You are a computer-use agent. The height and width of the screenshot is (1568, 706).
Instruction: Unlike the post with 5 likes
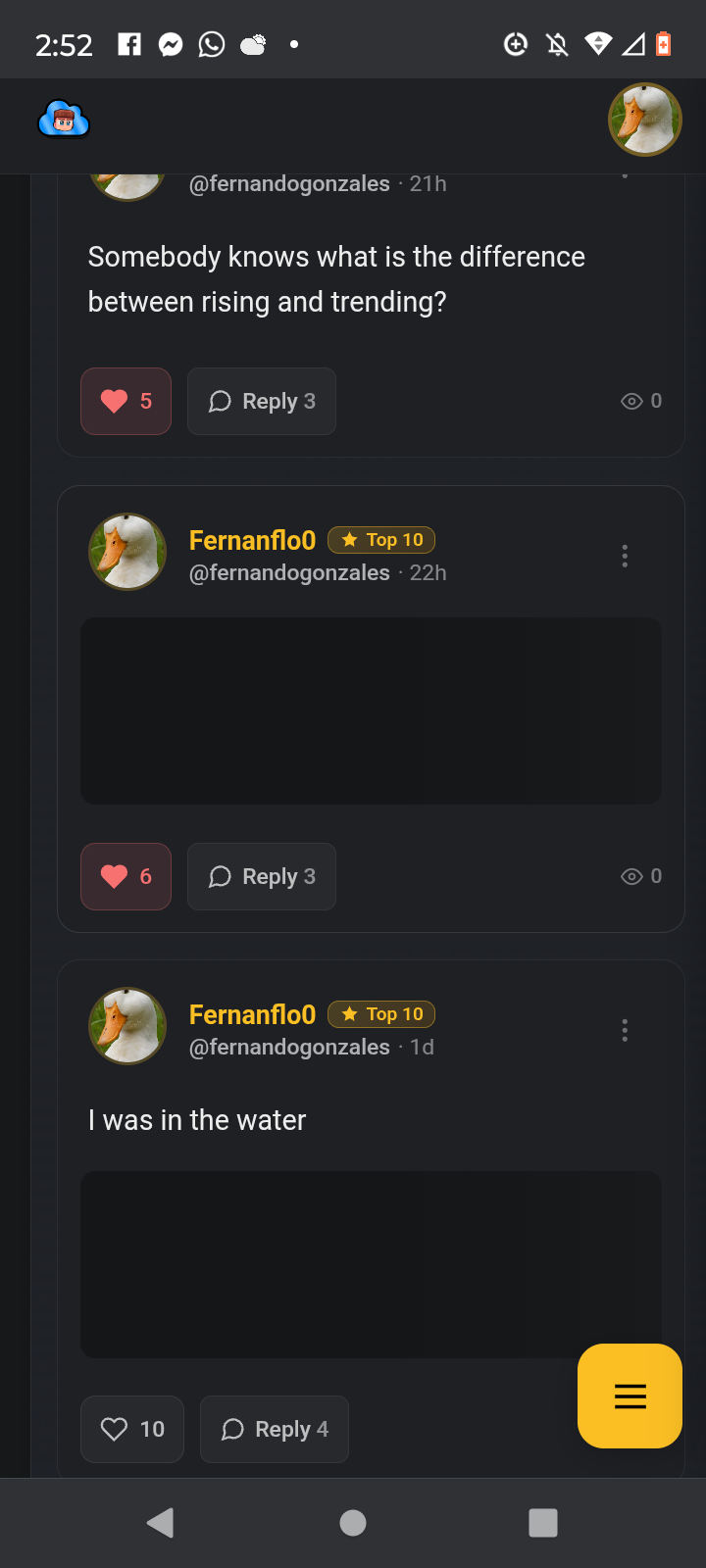(126, 401)
